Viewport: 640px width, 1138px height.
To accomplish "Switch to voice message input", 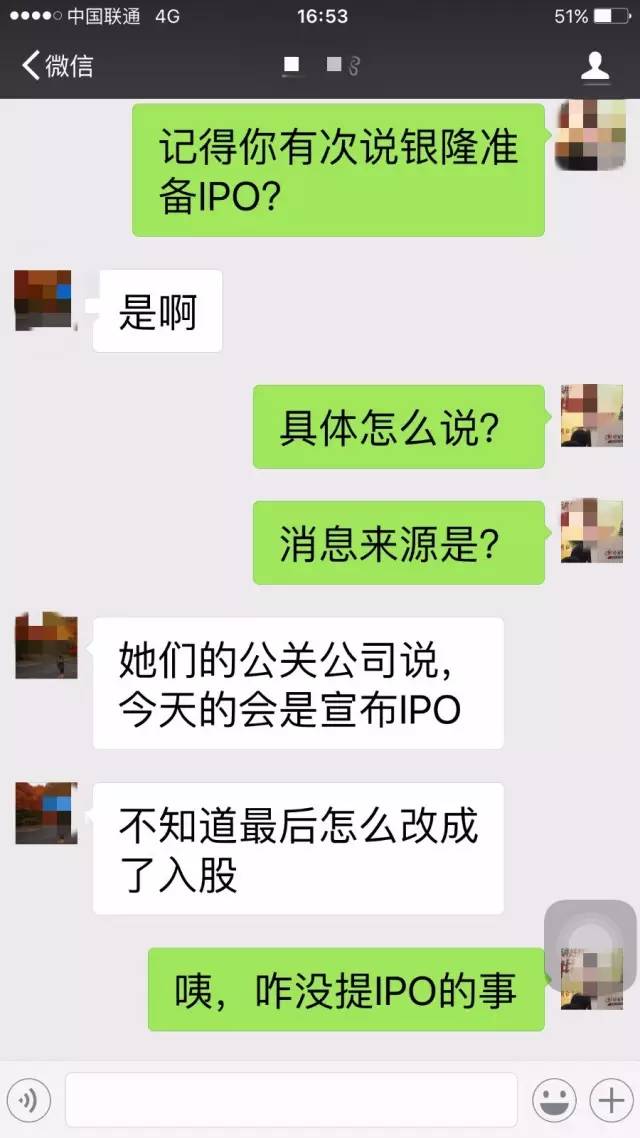I will point(29,1101).
